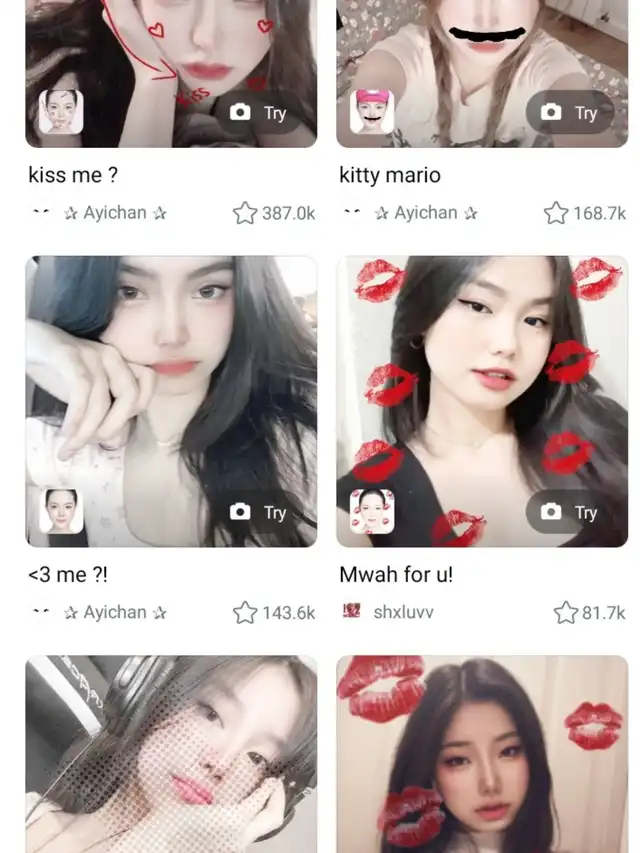
Task: Tap the star next to 143.6k
Action: (x=245, y=612)
